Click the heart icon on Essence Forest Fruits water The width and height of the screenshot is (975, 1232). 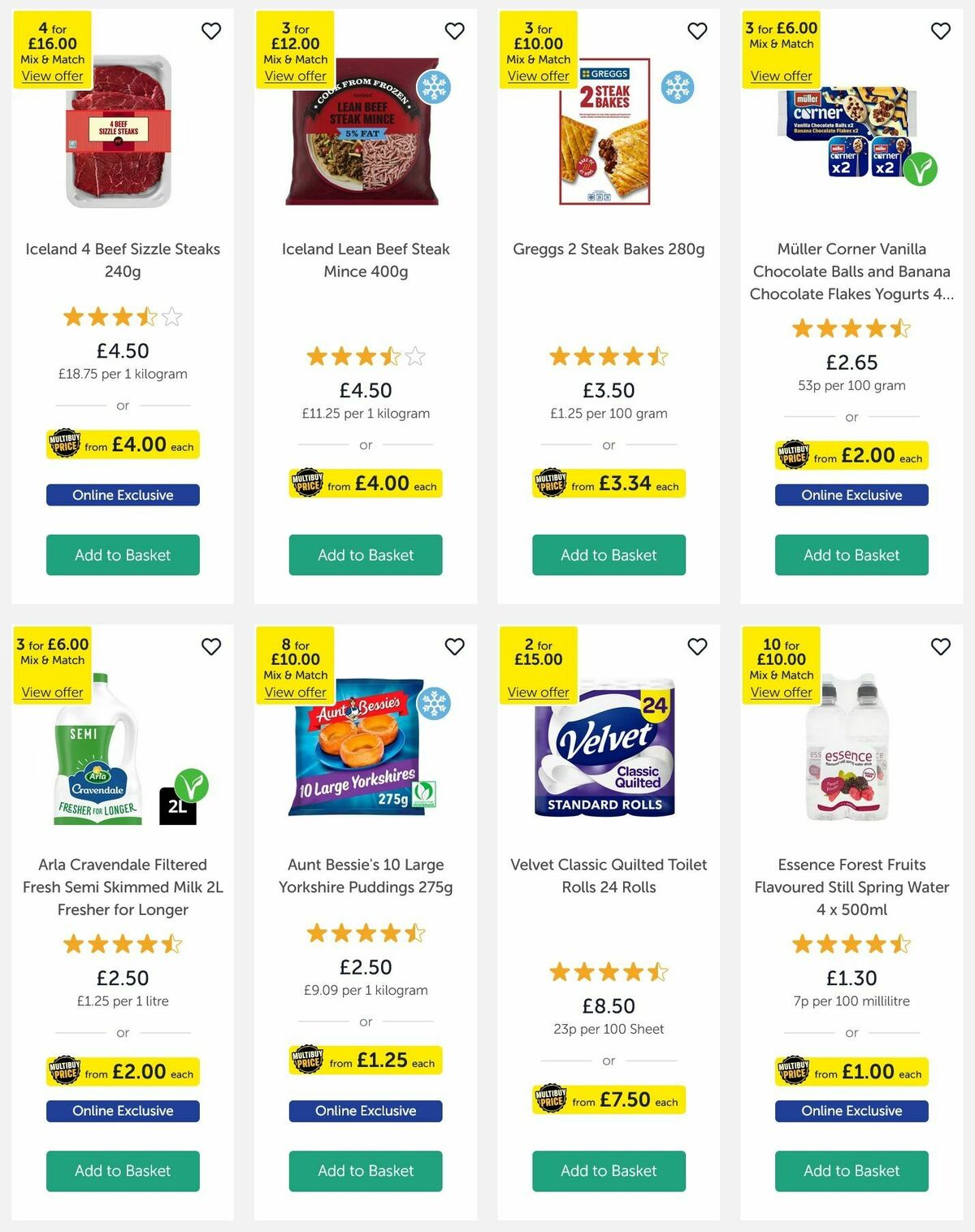(940, 647)
